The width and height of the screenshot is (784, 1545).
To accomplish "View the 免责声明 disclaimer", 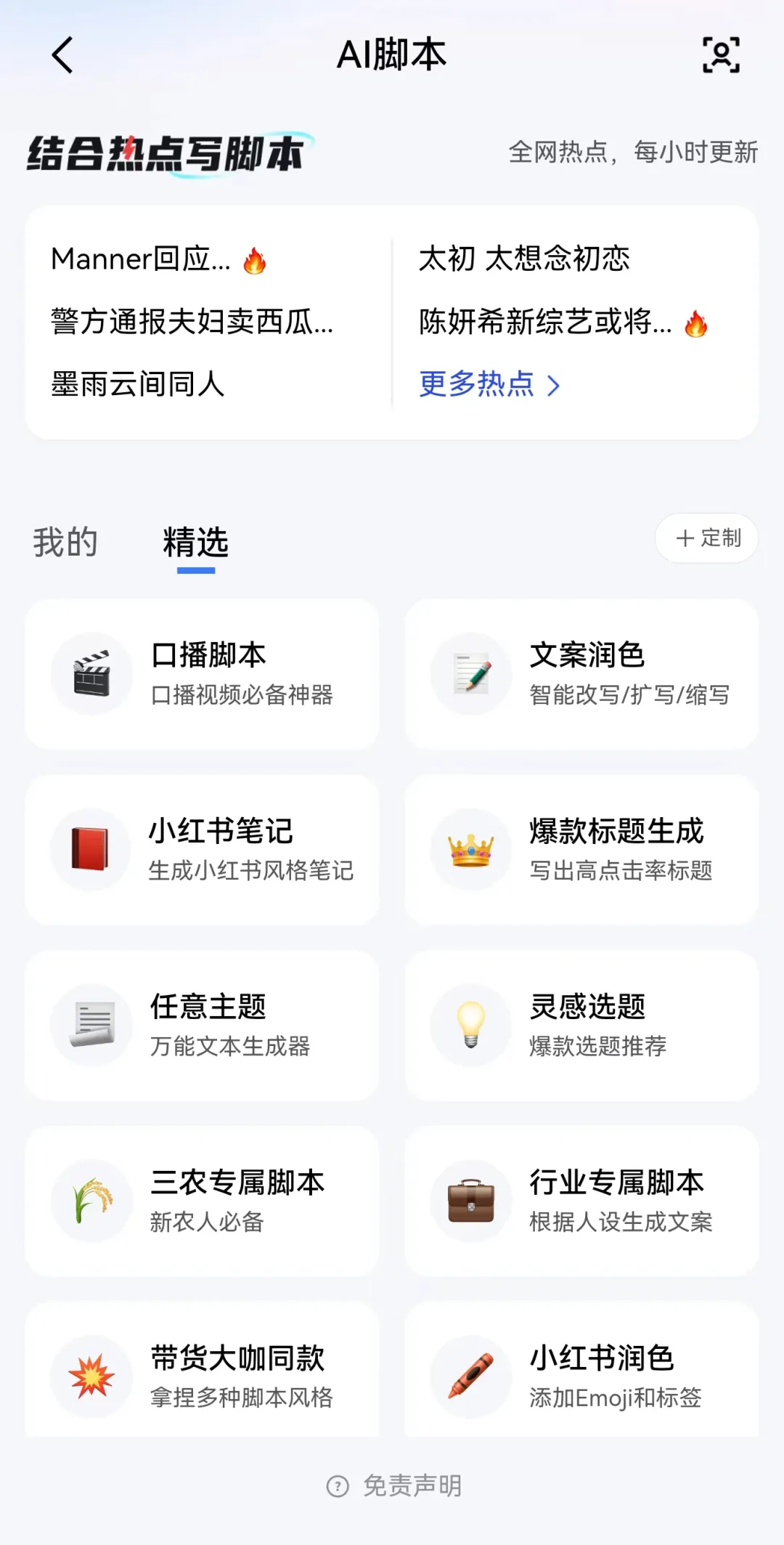I will [394, 1486].
